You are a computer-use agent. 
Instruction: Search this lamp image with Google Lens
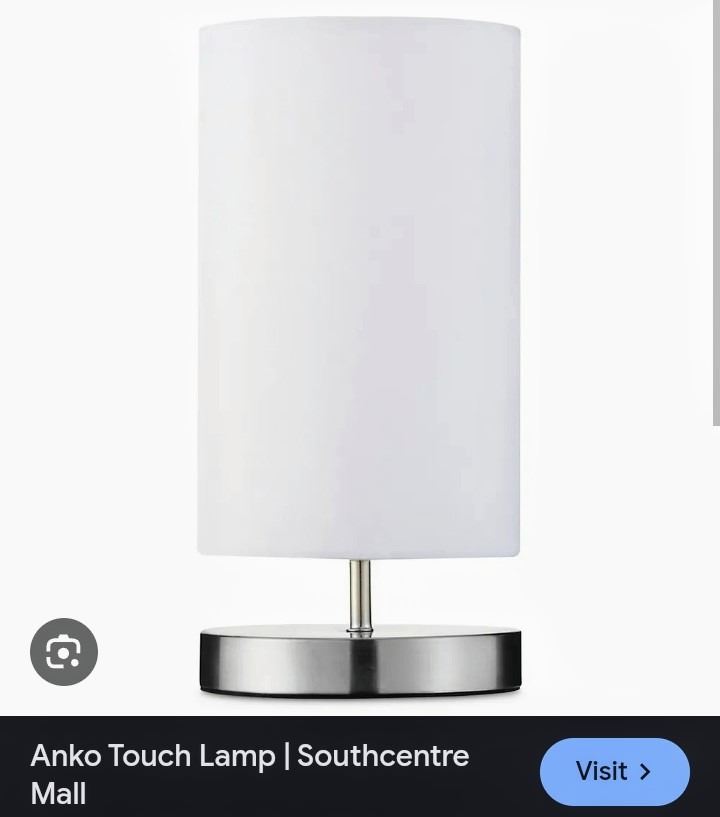pyautogui.click(x=64, y=652)
